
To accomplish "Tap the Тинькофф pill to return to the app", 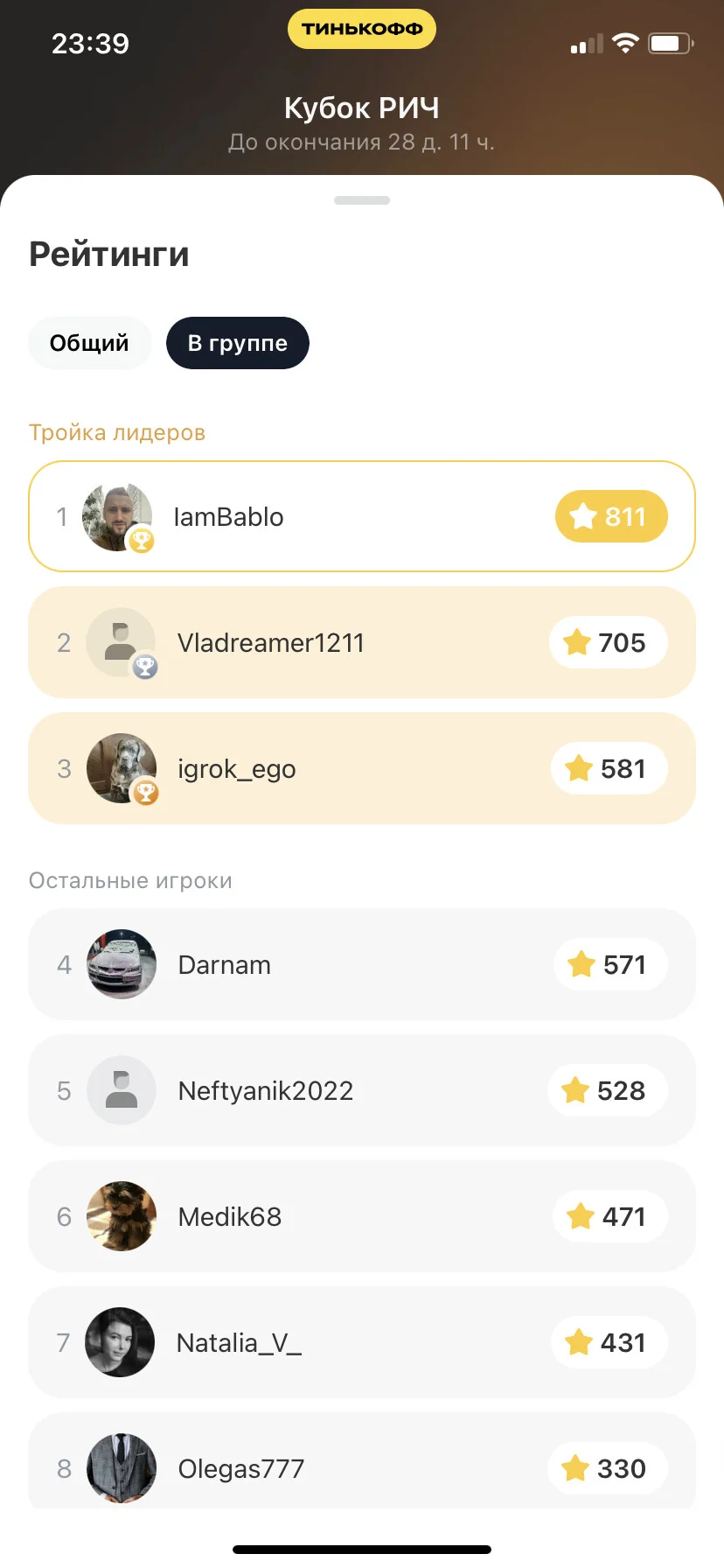I will pyautogui.click(x=362, y=29).
